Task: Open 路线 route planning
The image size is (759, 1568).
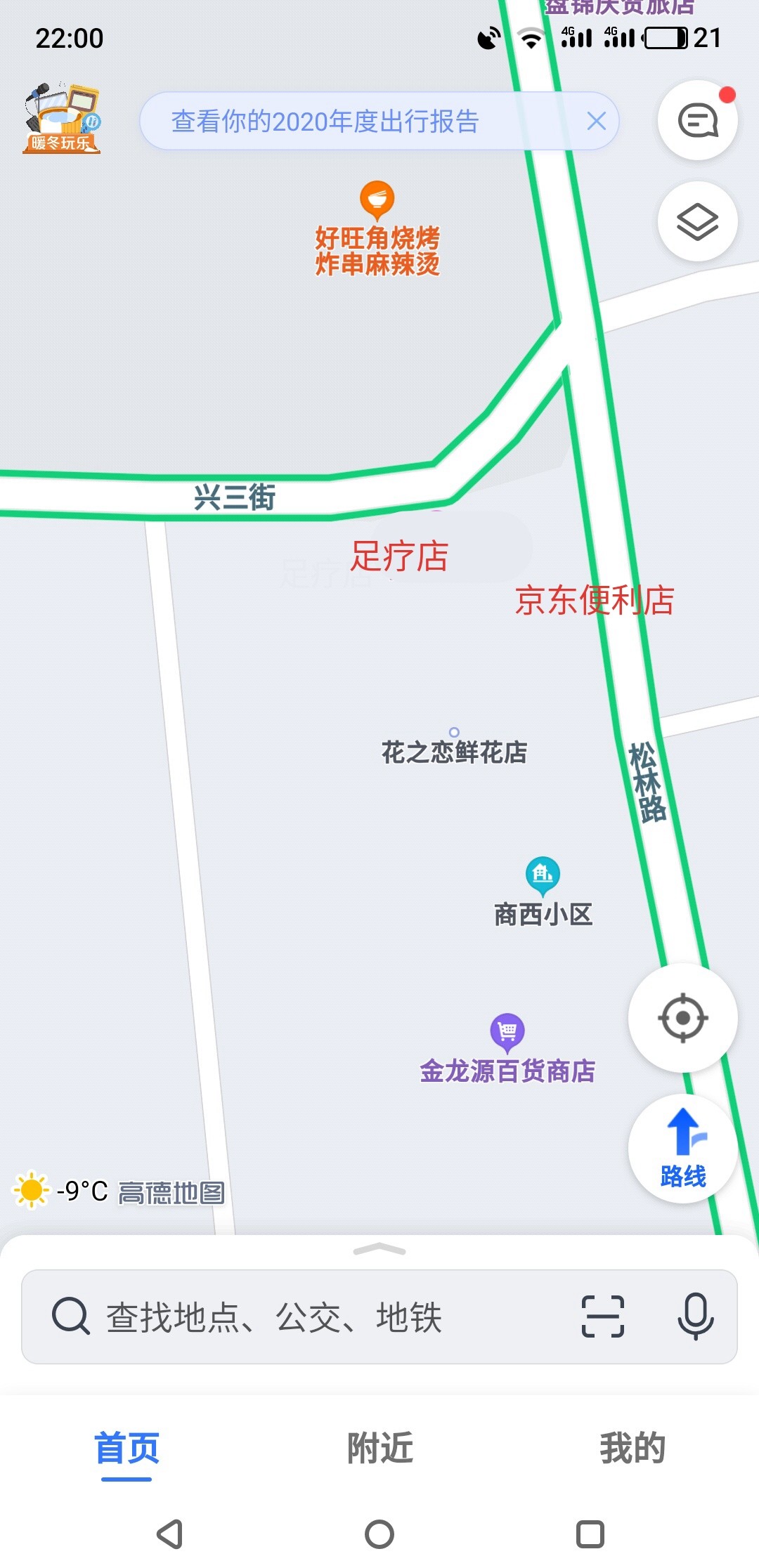Action: pos(682,1149)
